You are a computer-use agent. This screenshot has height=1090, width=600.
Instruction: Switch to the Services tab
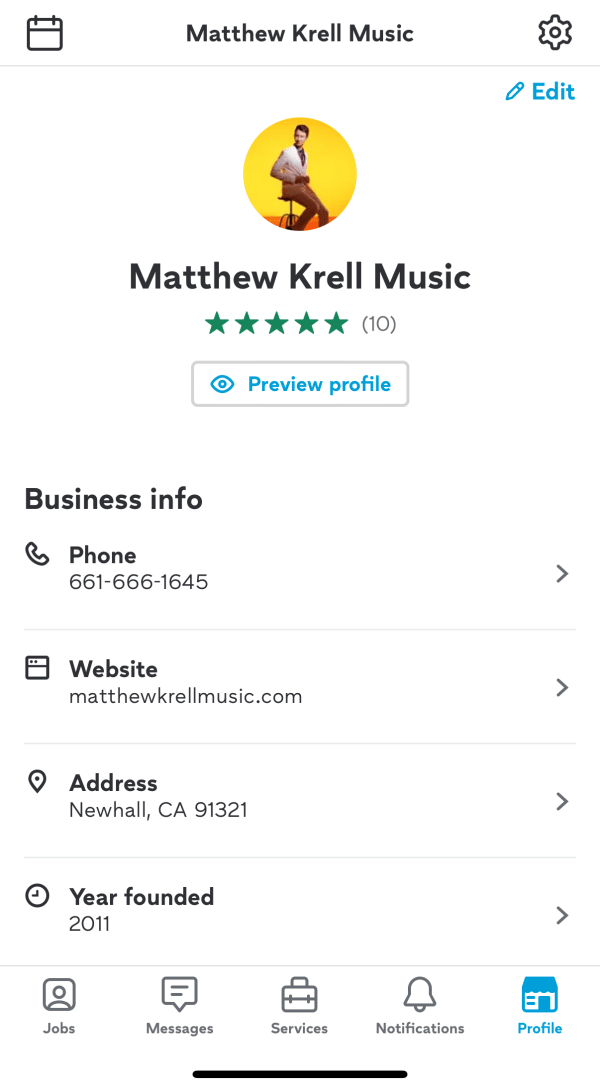(x=299, y=1007)
